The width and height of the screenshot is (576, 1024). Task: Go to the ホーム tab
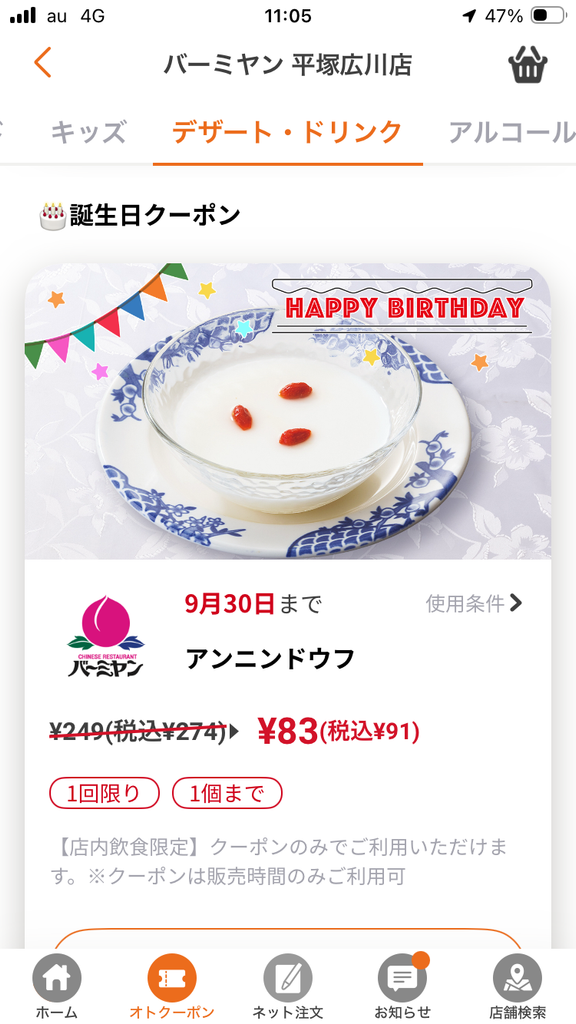[x=57, y=986]
